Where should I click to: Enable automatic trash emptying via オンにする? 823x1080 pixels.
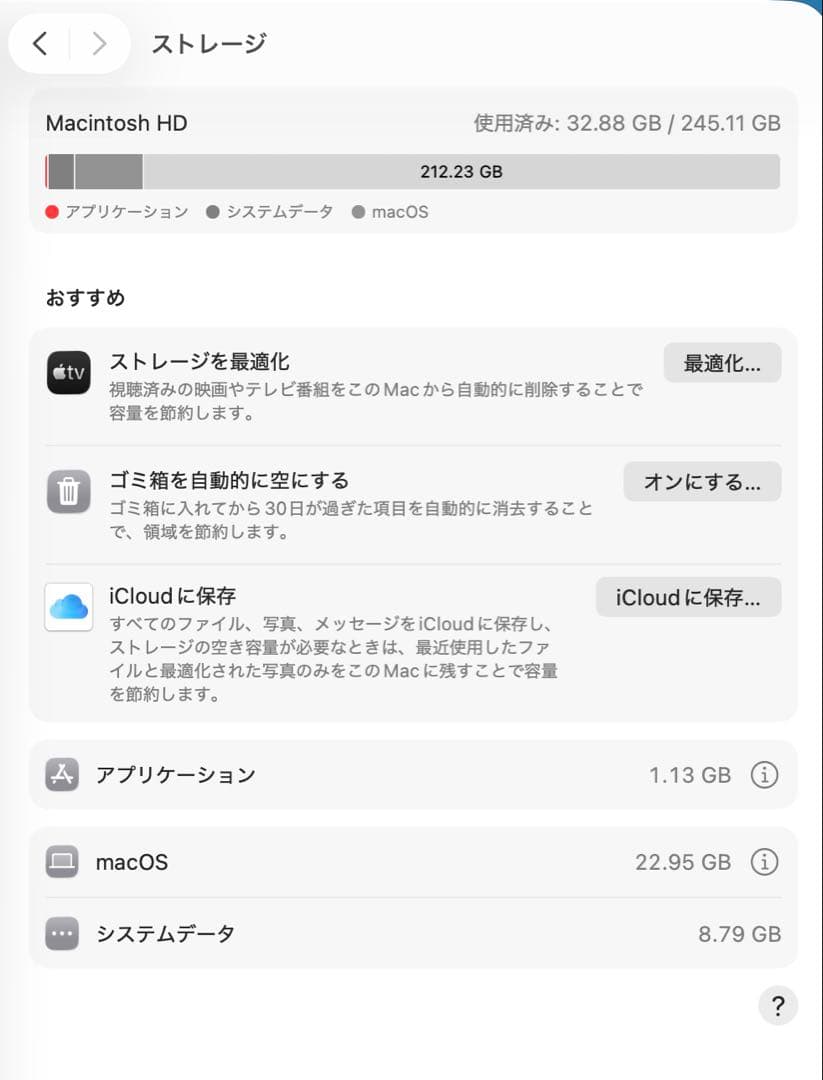(x=702, y=481)
